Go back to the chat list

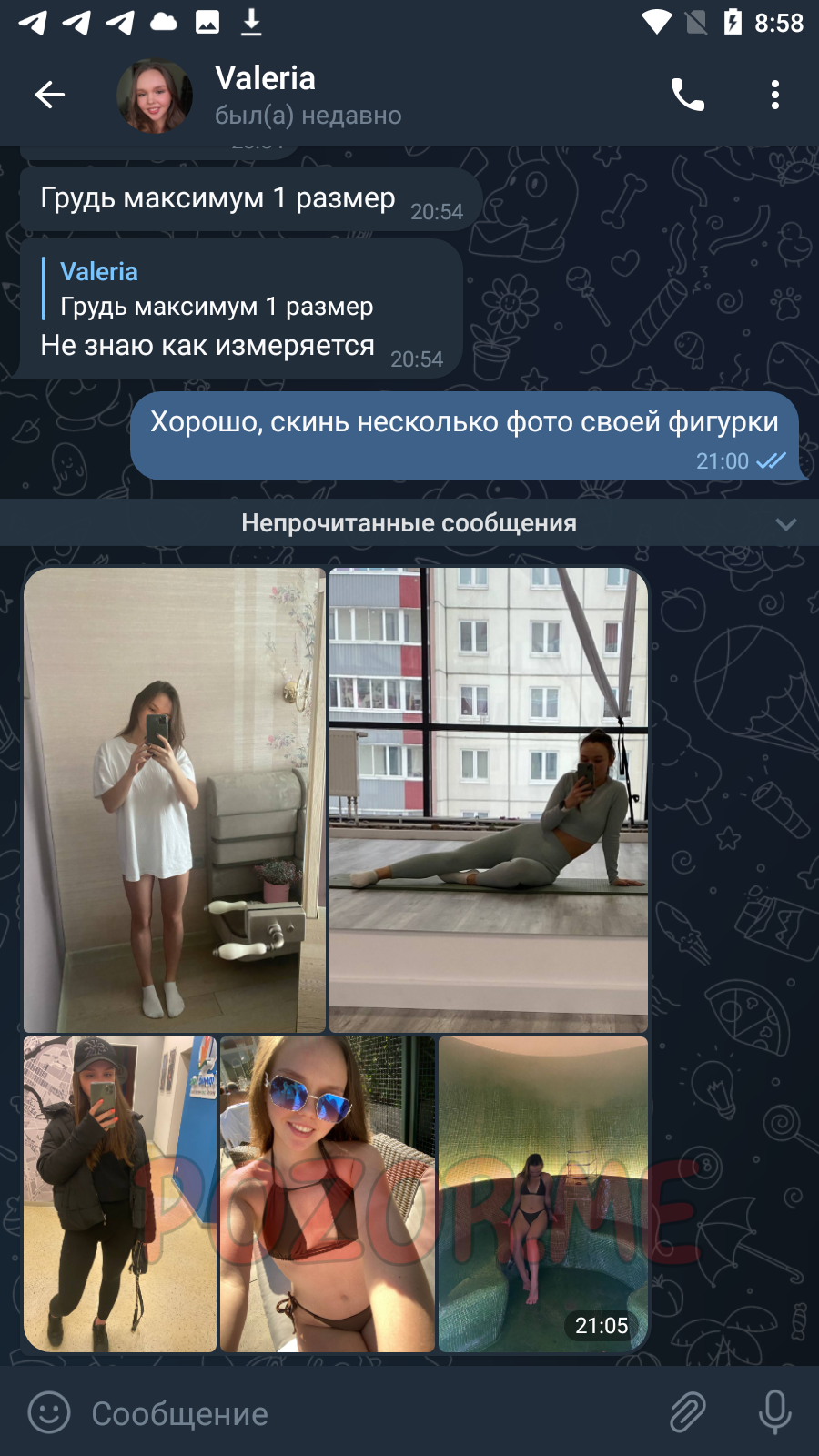(50, 95)
